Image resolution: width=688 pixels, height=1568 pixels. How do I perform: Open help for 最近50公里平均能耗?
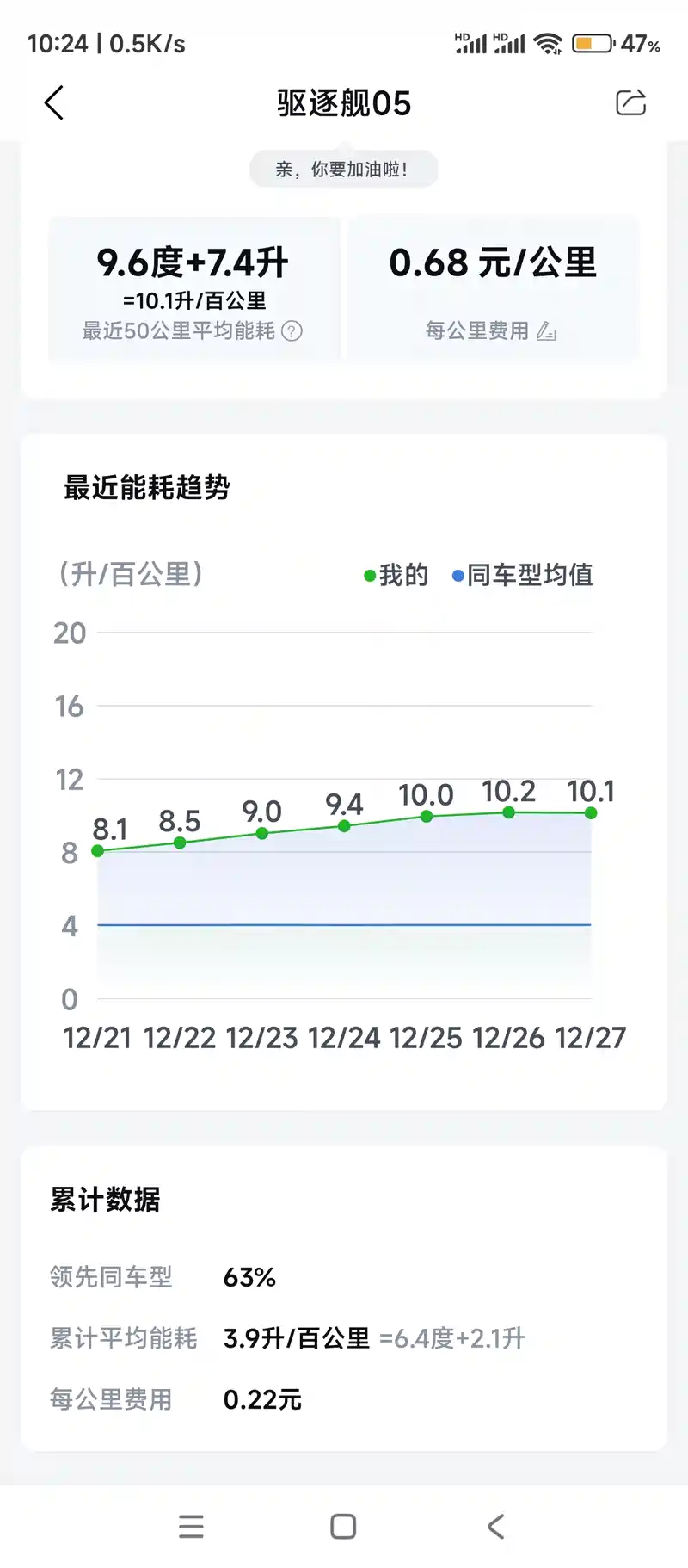(292, 331)
